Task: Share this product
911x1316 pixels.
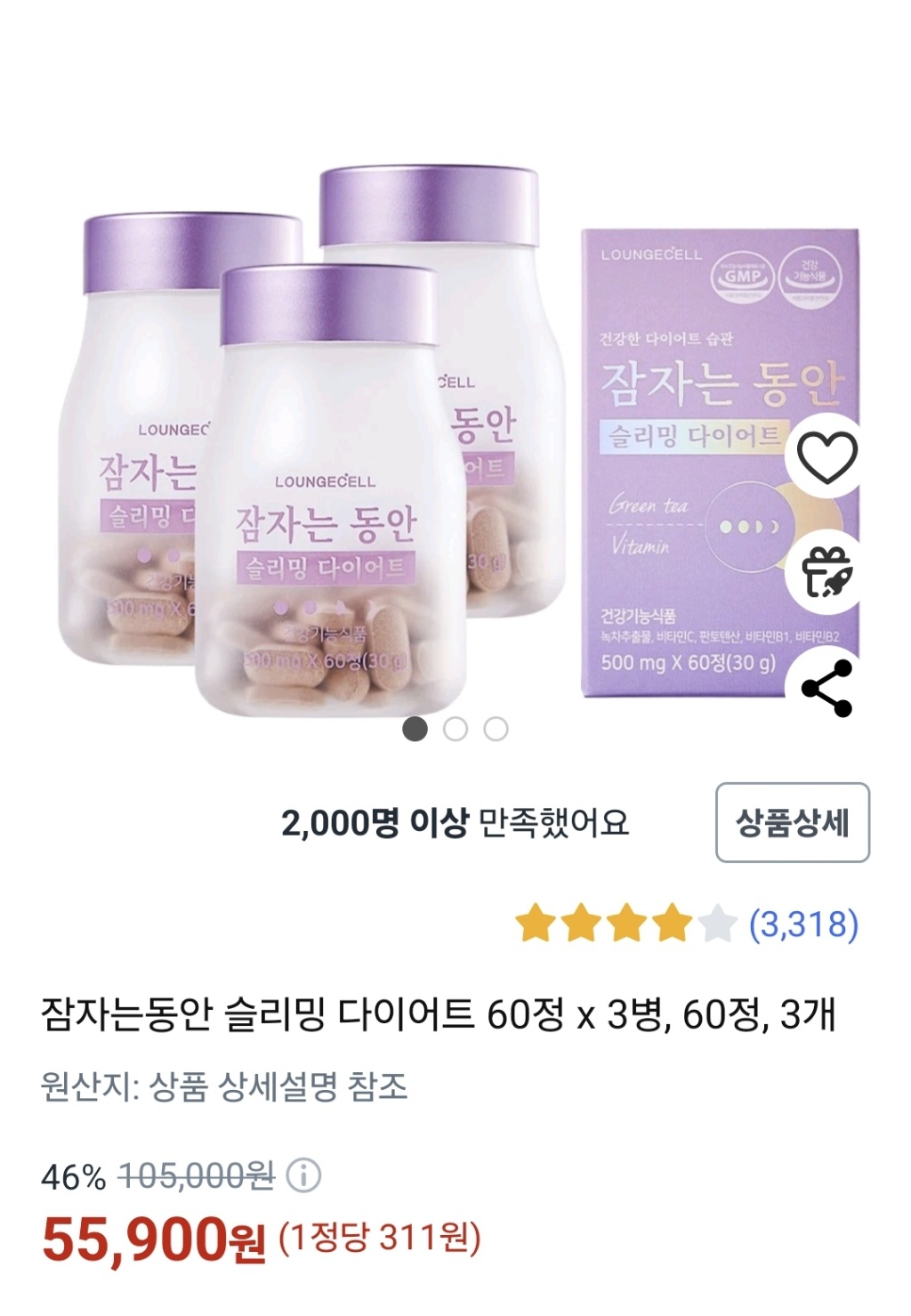Action: coord(826,688)
